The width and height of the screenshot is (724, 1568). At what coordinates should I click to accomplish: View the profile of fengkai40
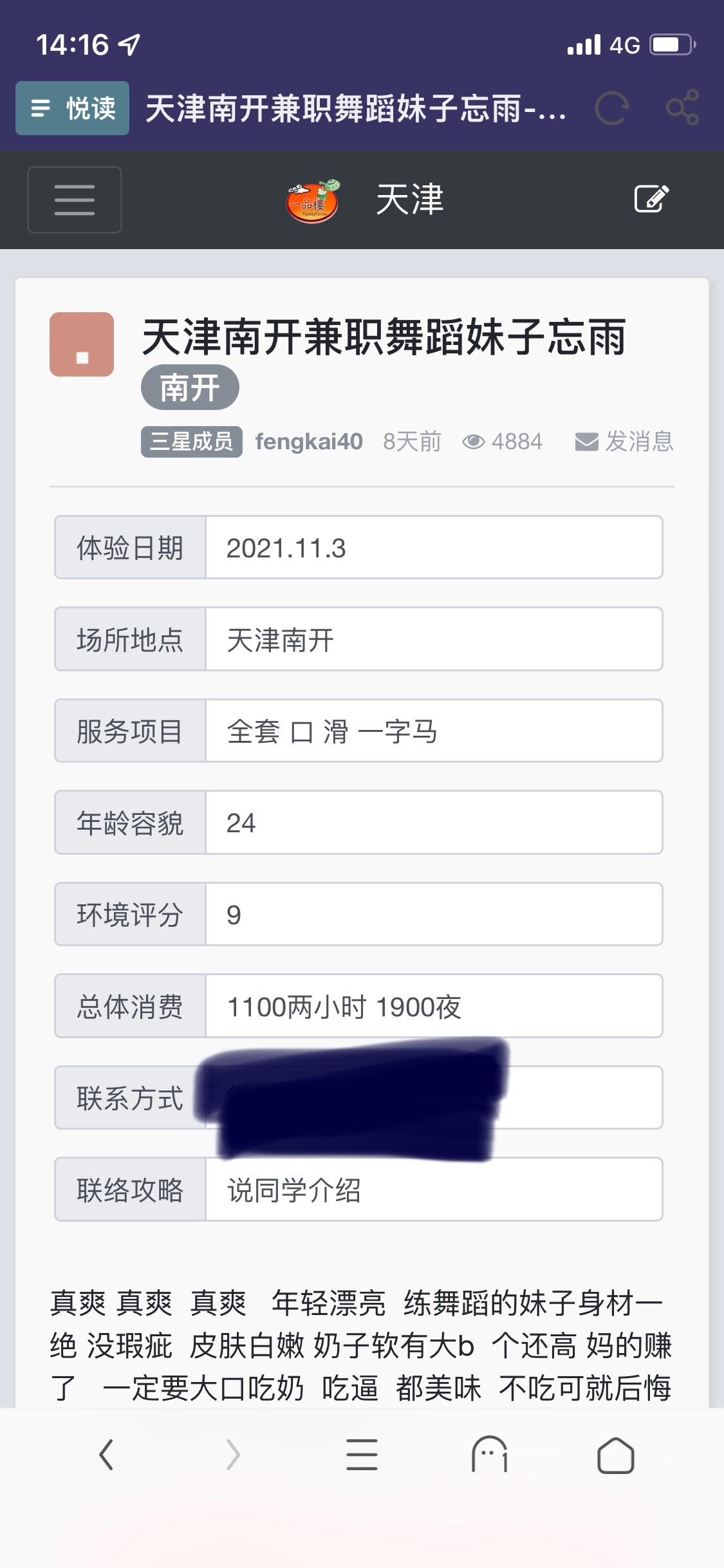pos(309,442)
